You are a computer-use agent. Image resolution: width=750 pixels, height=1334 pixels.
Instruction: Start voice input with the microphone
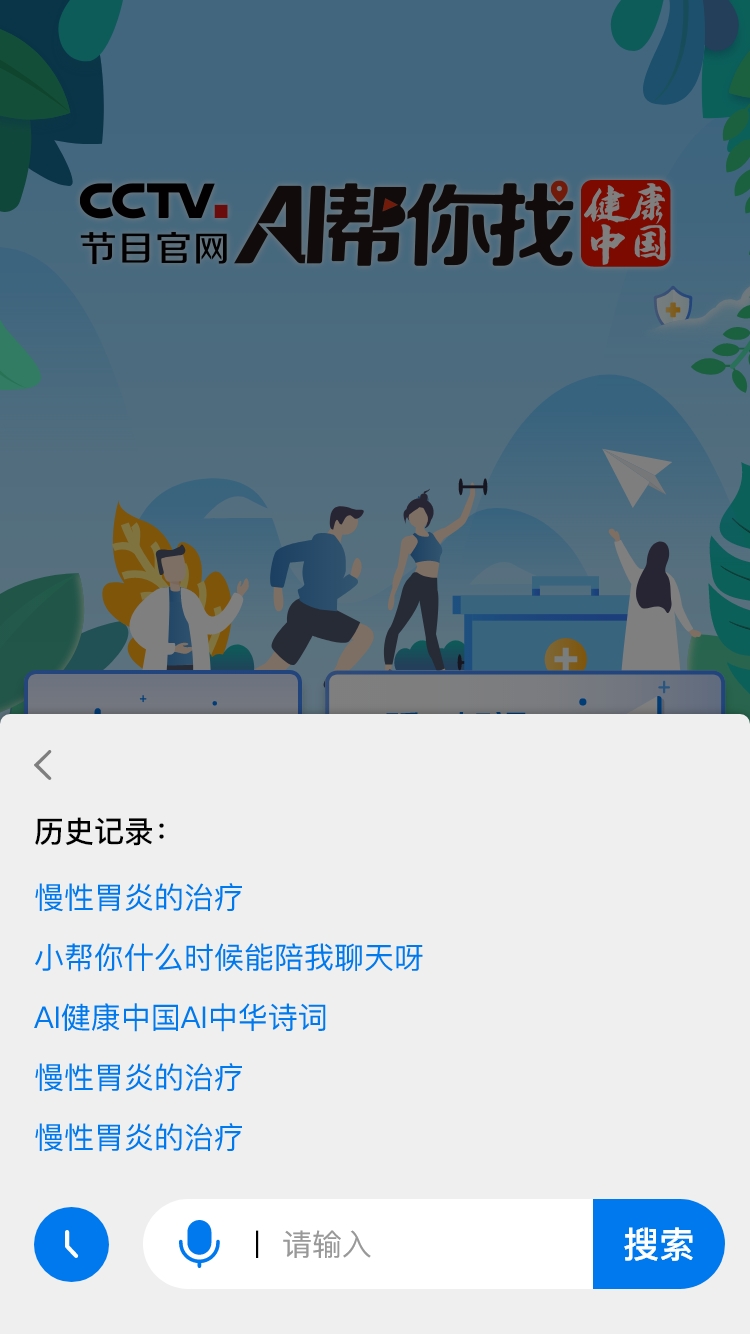pyautogui.click(x=199, y=1244)
